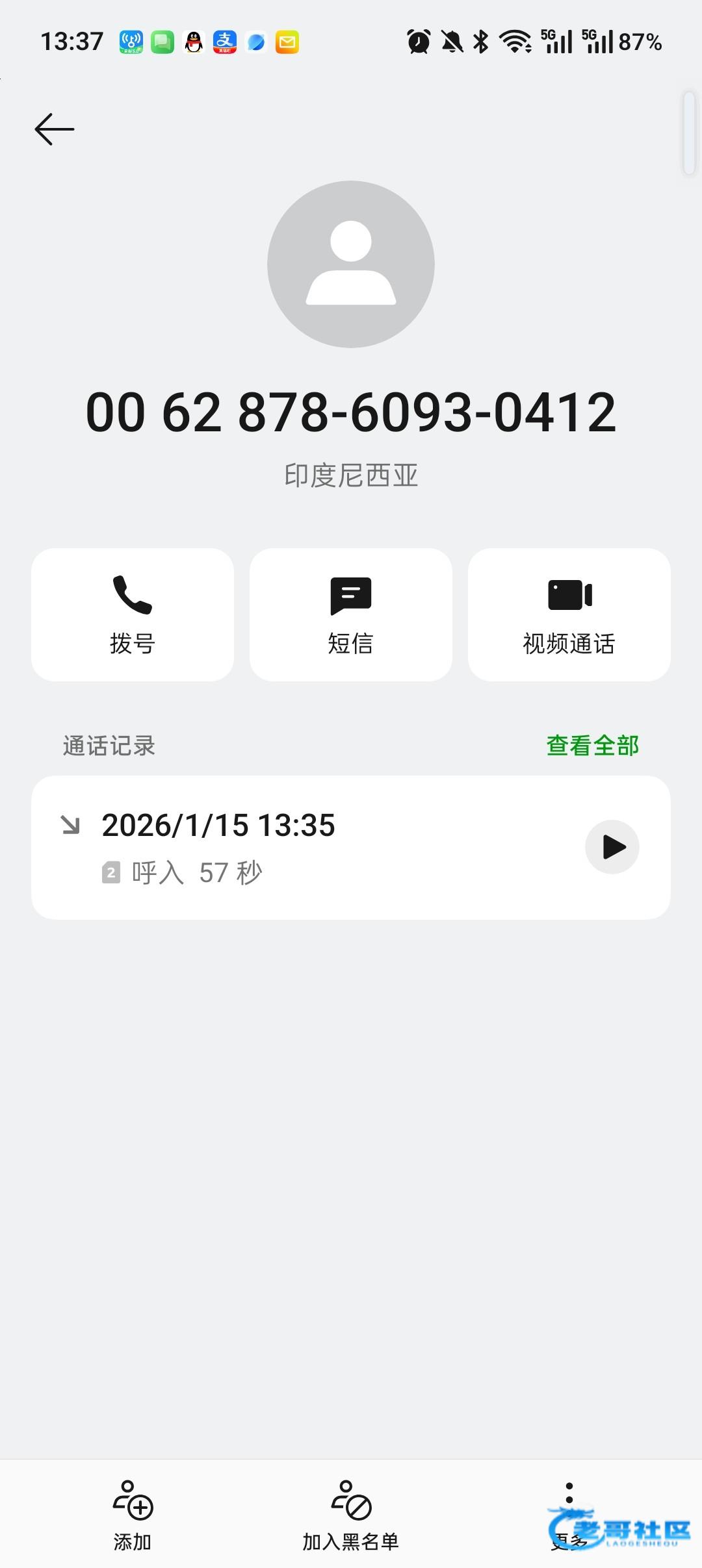Tap the contact avatar placeholder
The width and height of the screenshot is (702, 1568).
click(351, 264)
